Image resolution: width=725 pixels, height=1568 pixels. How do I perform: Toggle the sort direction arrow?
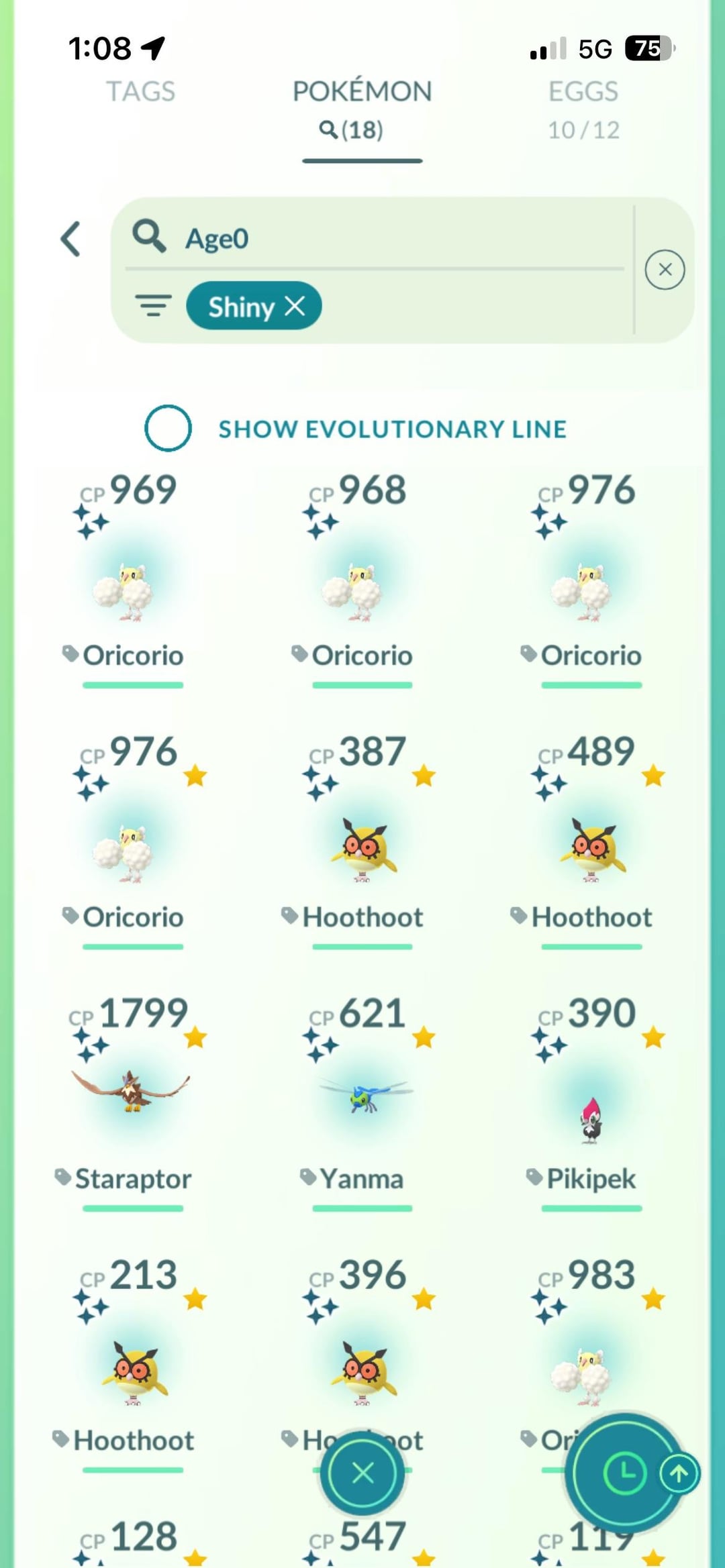click(679, 1473)
